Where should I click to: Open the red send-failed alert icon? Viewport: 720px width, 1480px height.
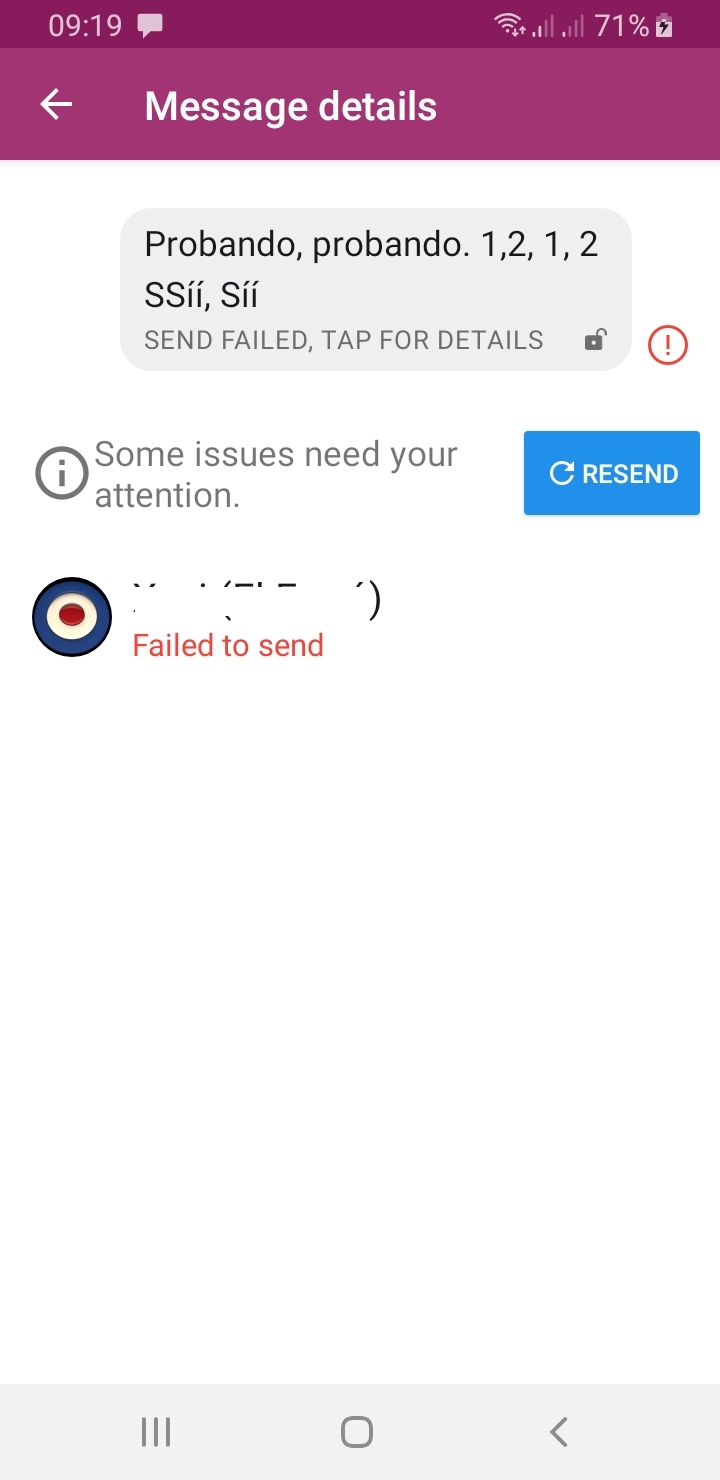668,346
